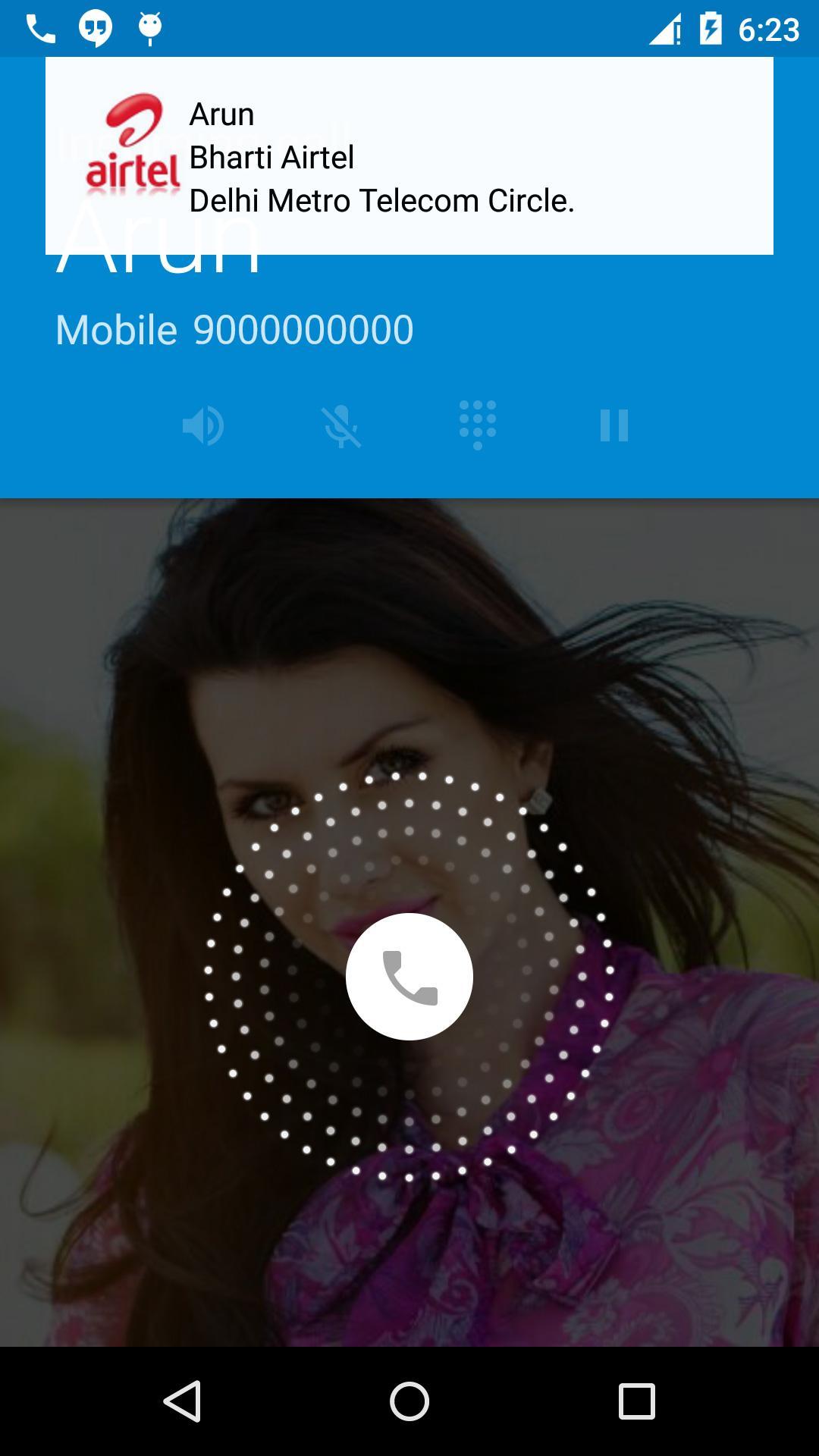The width and height of the screenshot is (819, 1456).
Task: Put the call on hold
Action: coord(614,425)
